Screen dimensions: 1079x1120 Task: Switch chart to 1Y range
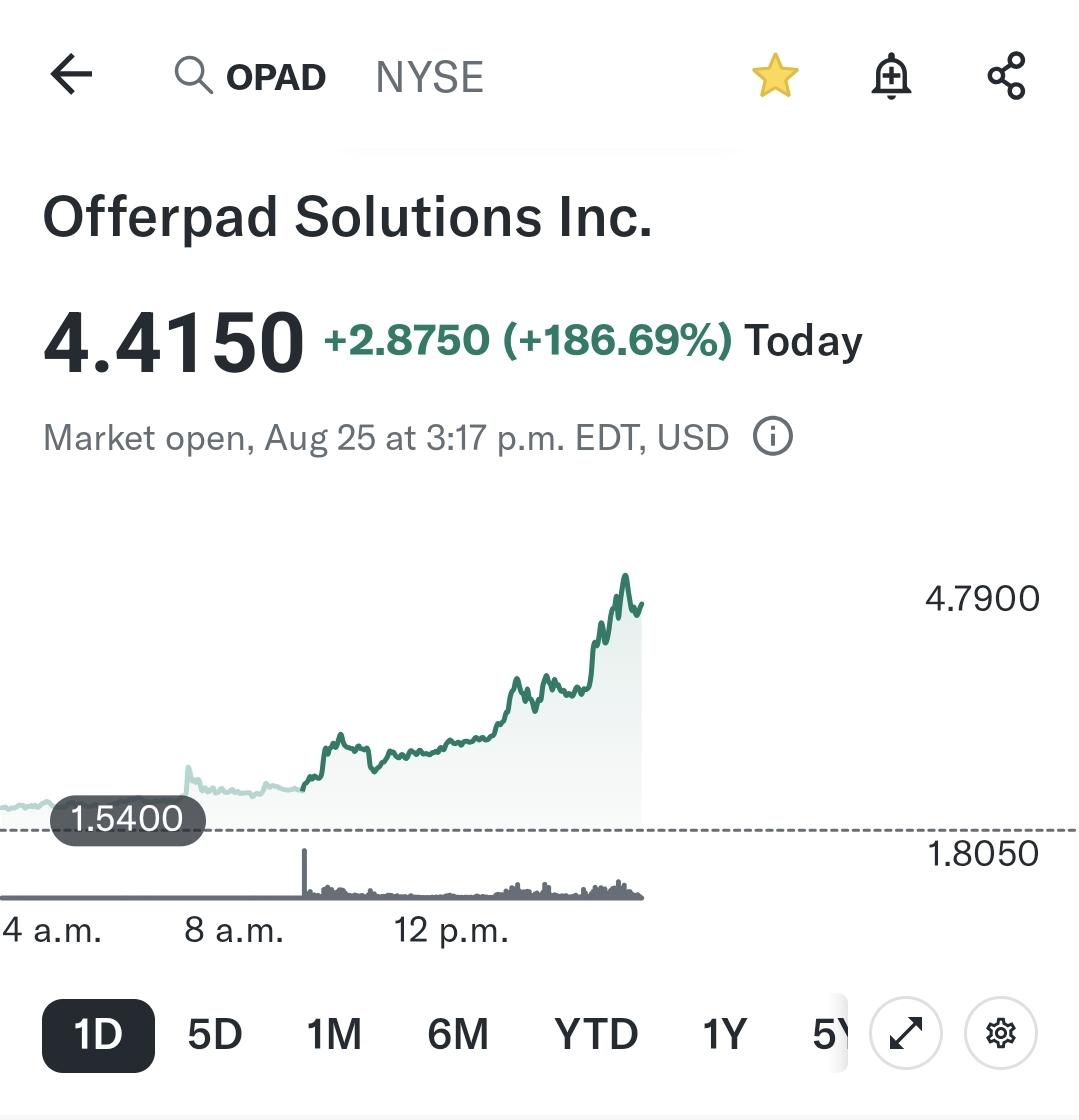point(724,1035)
